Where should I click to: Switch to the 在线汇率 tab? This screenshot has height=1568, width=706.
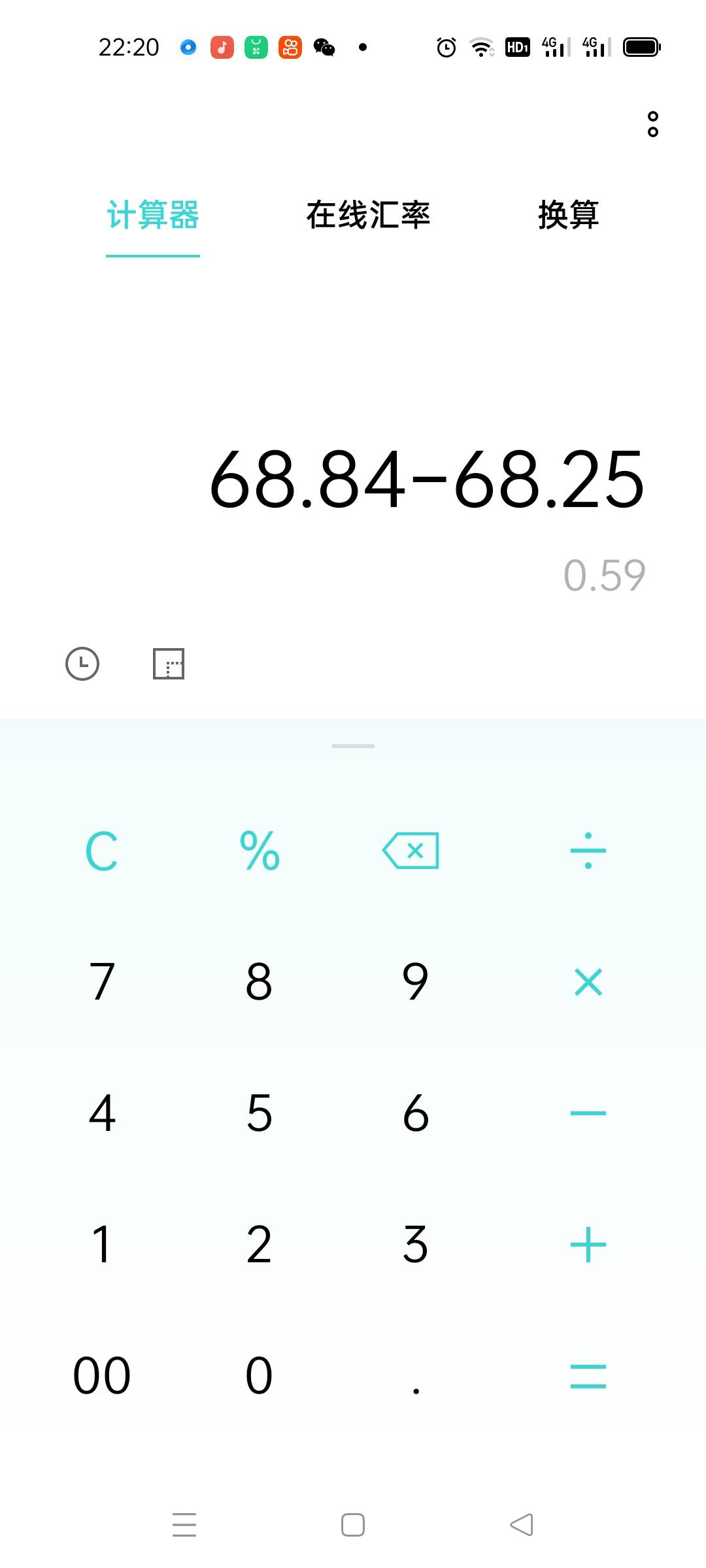tap(368, 215)
